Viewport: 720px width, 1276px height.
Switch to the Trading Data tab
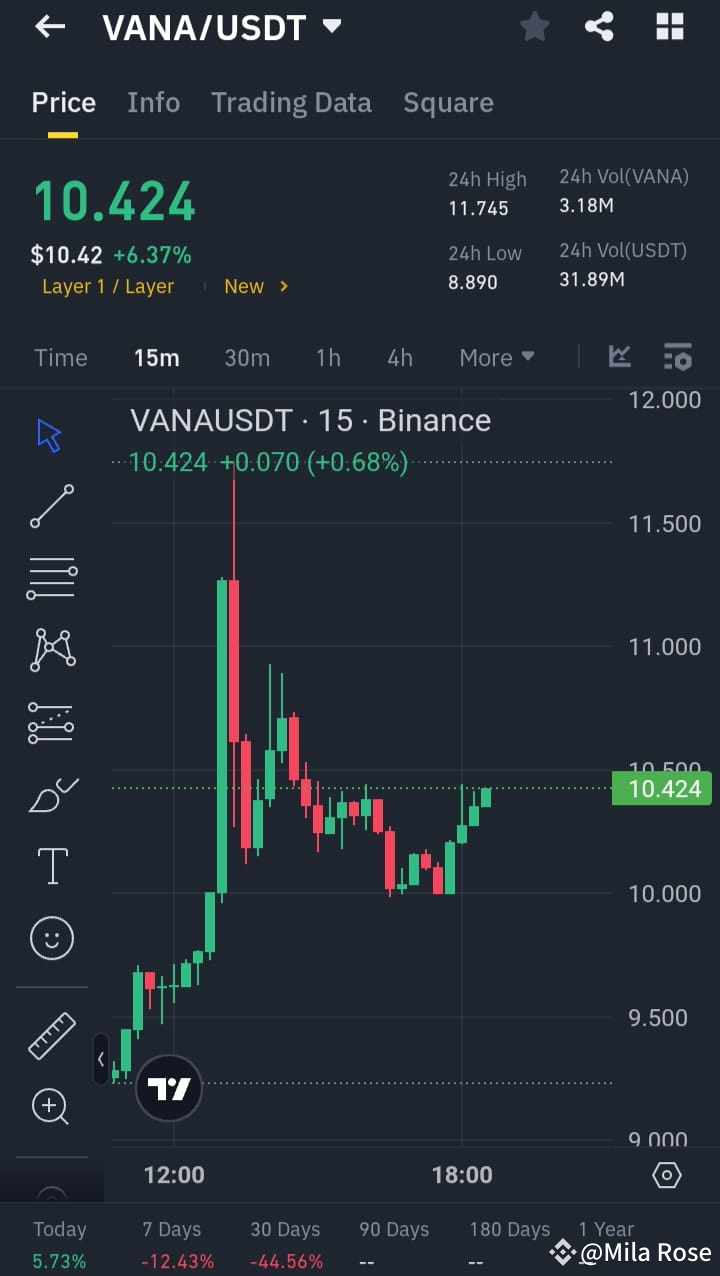tap(291, 102)
